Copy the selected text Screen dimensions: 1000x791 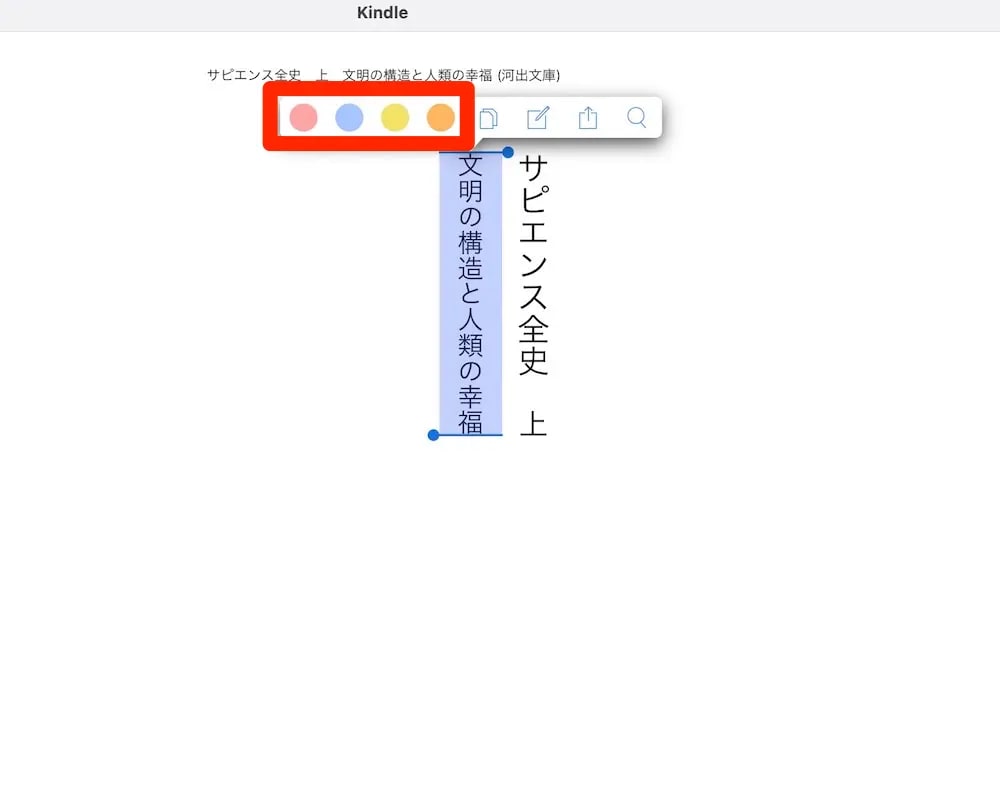(488, 119)
